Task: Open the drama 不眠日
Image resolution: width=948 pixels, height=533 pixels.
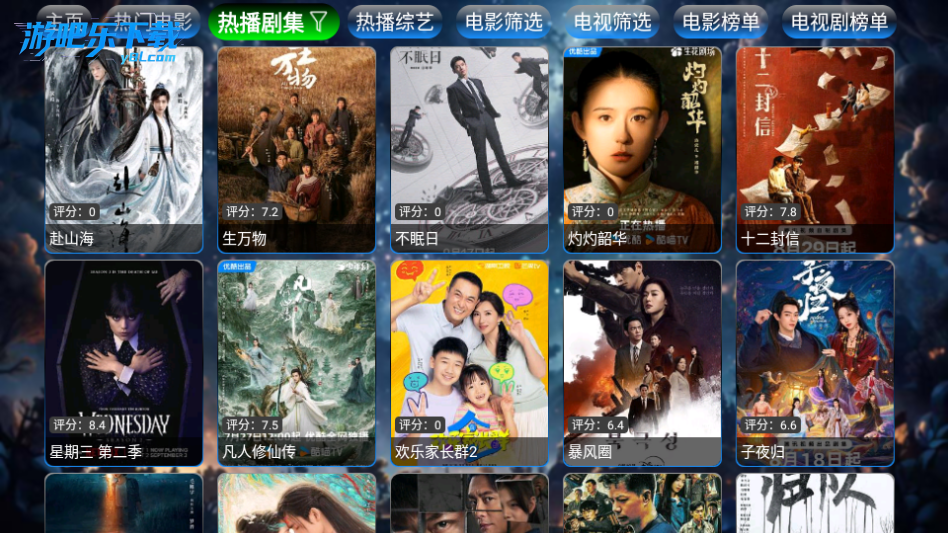Action: point(469,148)
